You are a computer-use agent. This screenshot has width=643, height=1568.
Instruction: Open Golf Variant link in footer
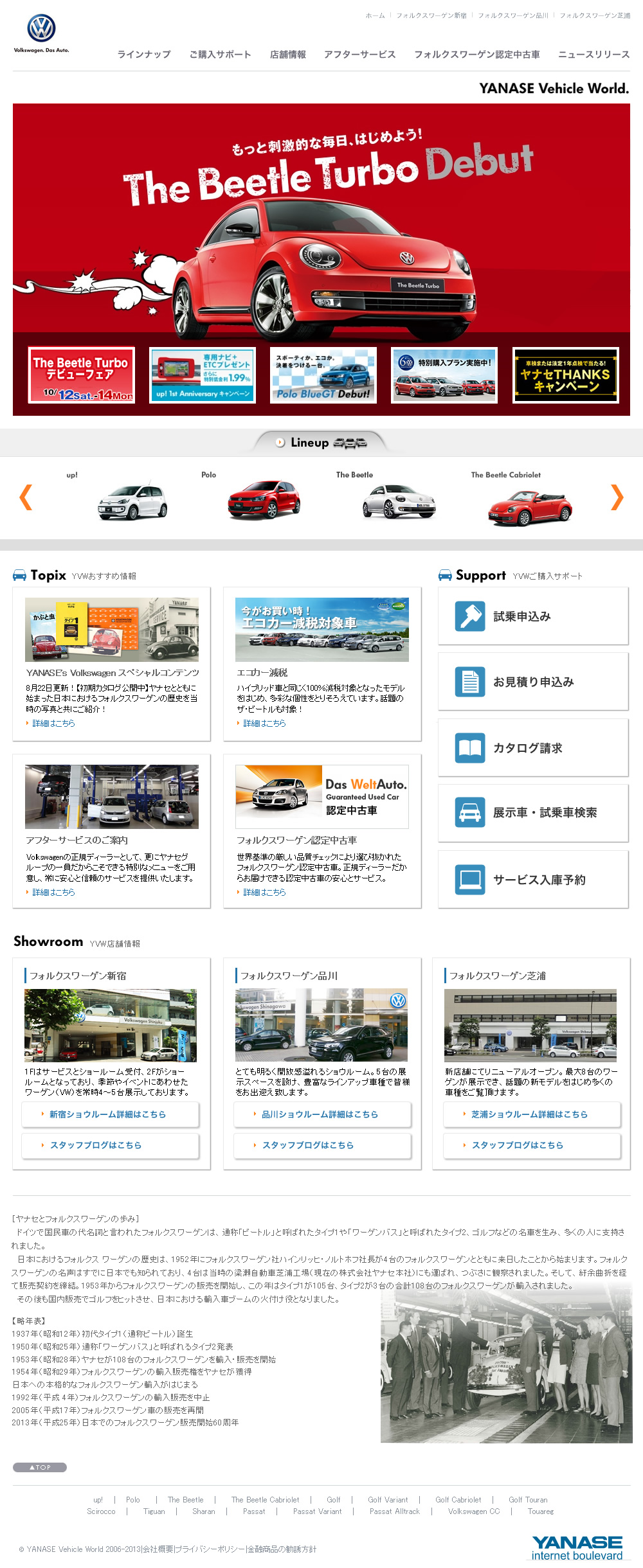[x=388, y=1500]
